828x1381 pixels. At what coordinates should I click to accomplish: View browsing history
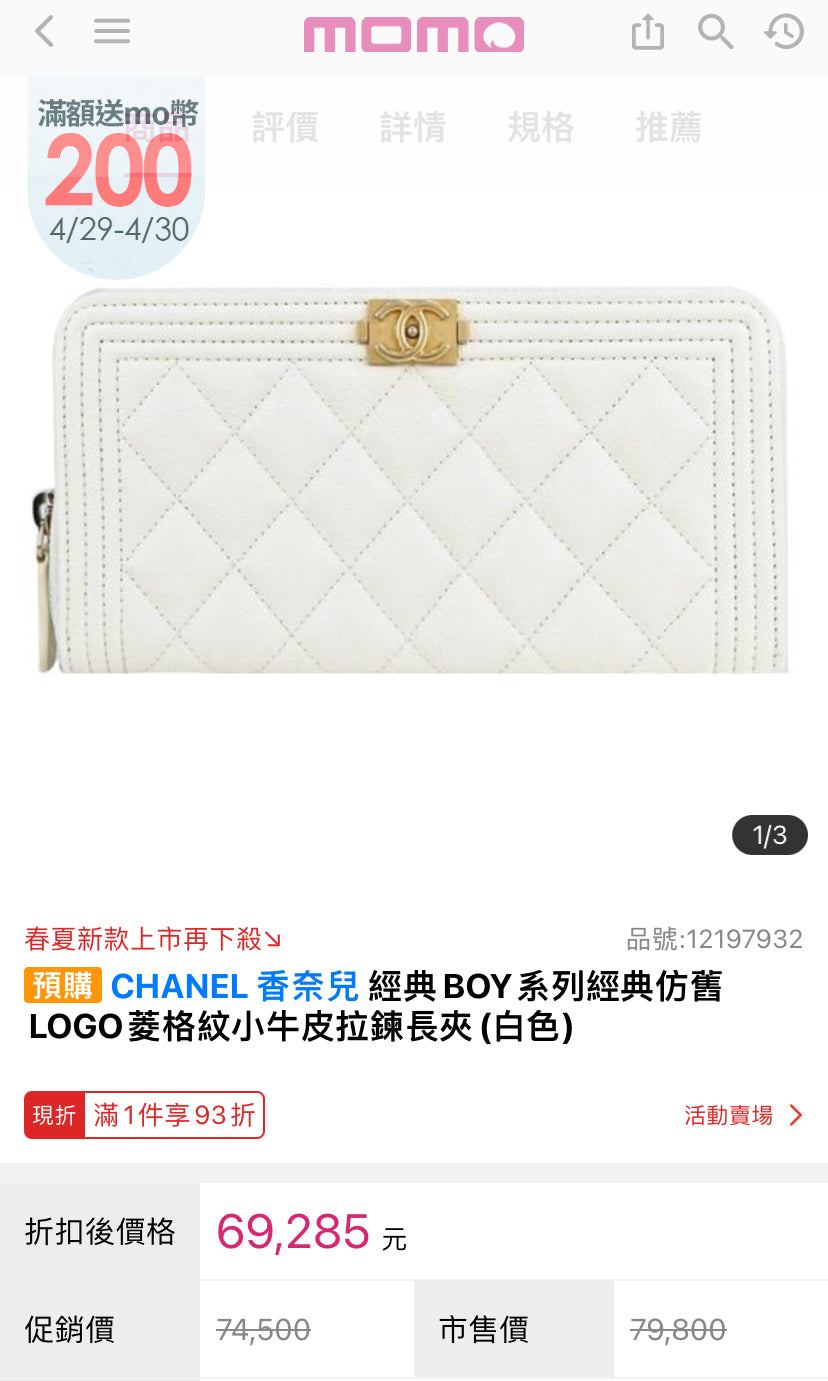tap(784, 33)
